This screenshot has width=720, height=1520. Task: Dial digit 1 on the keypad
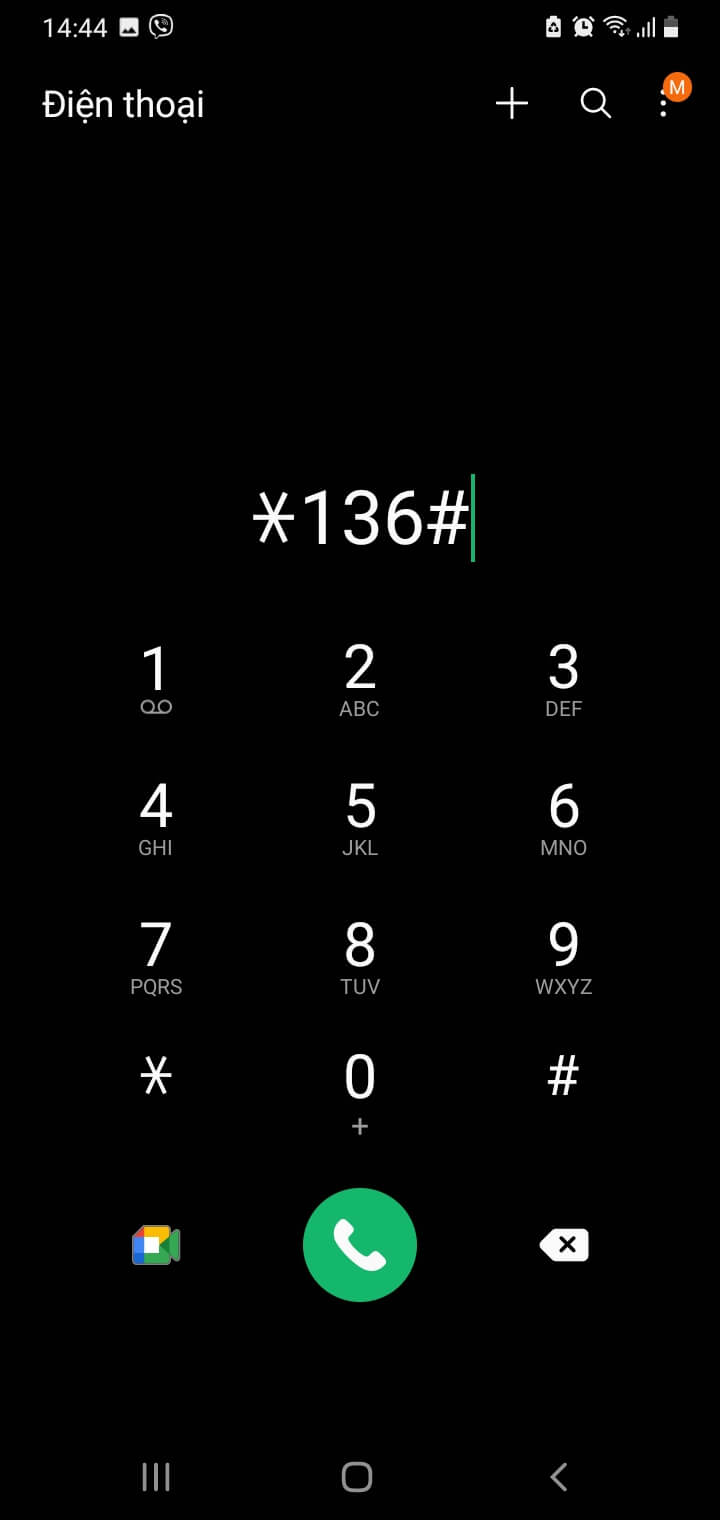[x=156, y=678]
